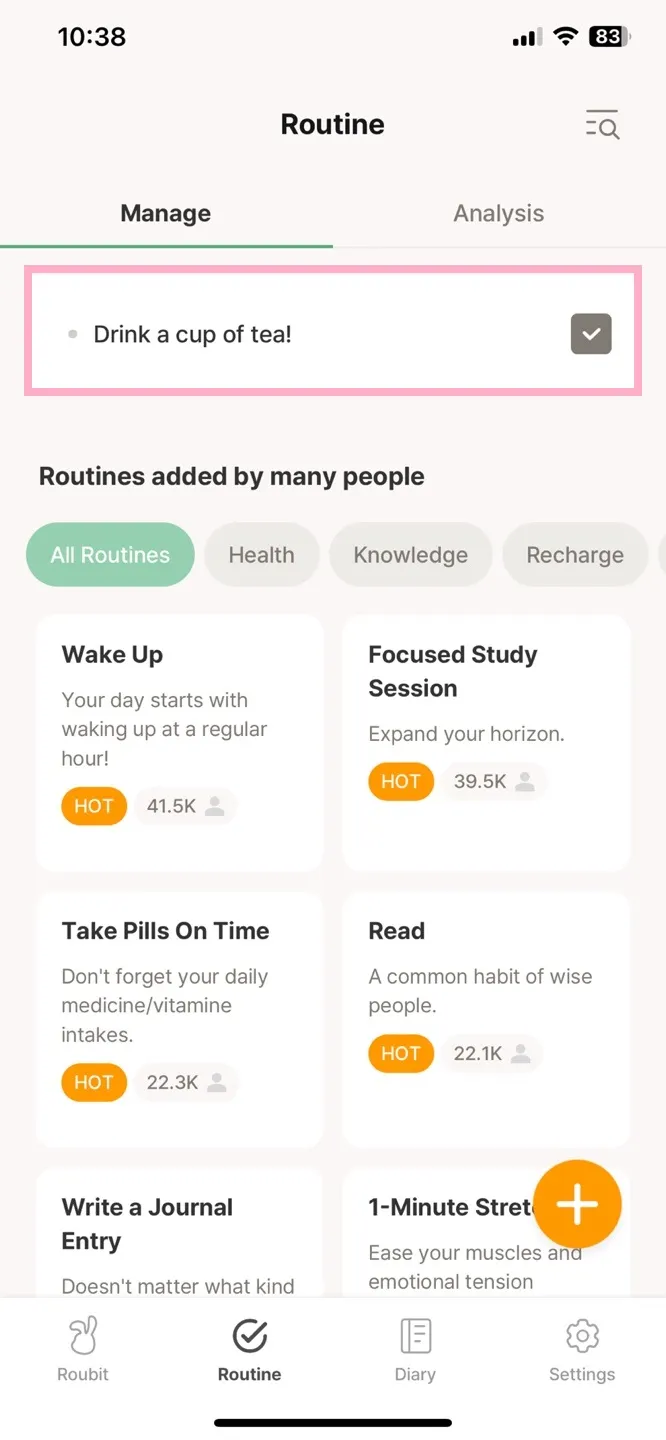
Task: Filter routines by Recharge
Action: pos(575,555)
